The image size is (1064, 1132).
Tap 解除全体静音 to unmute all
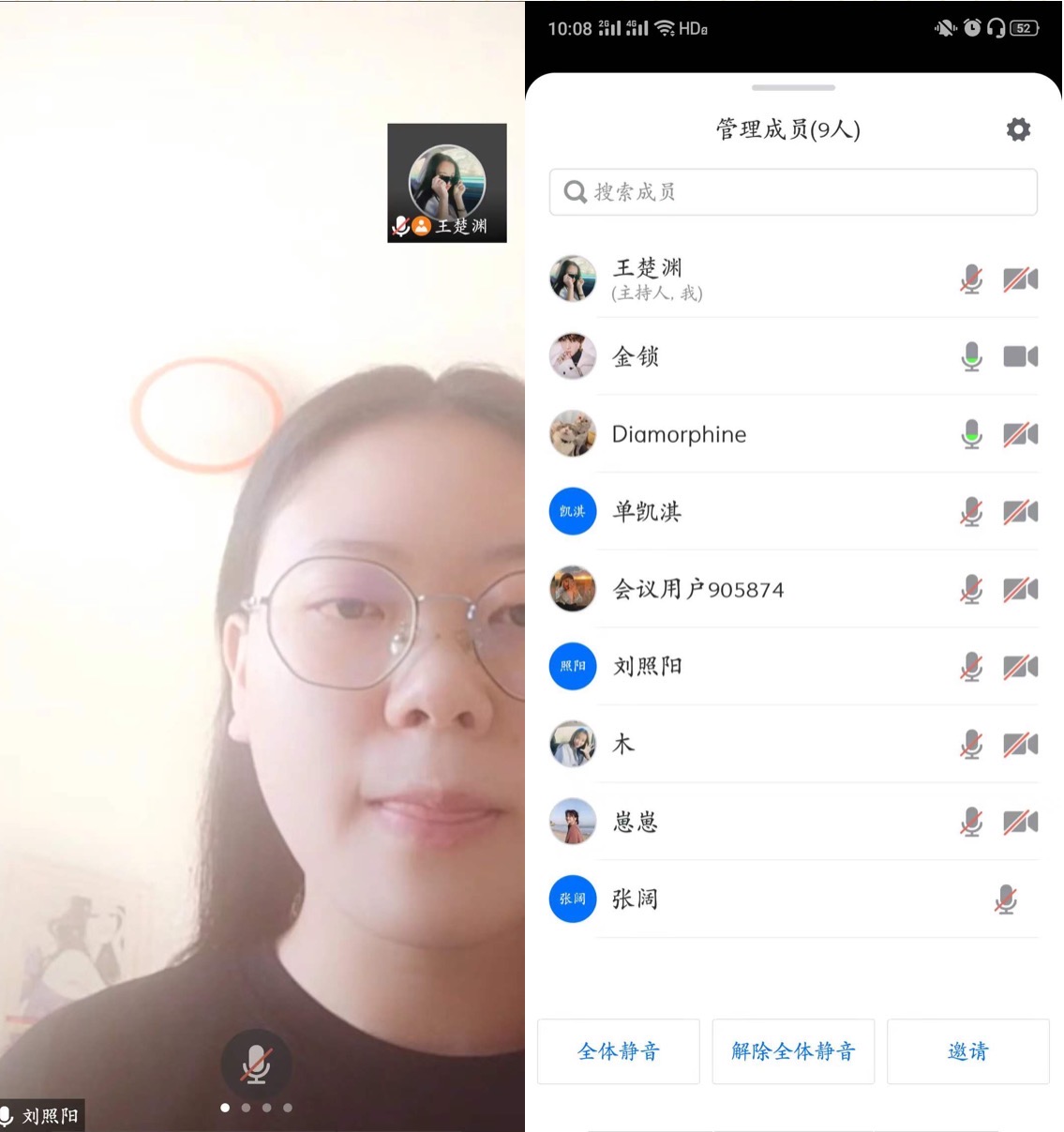[793, 1051]
